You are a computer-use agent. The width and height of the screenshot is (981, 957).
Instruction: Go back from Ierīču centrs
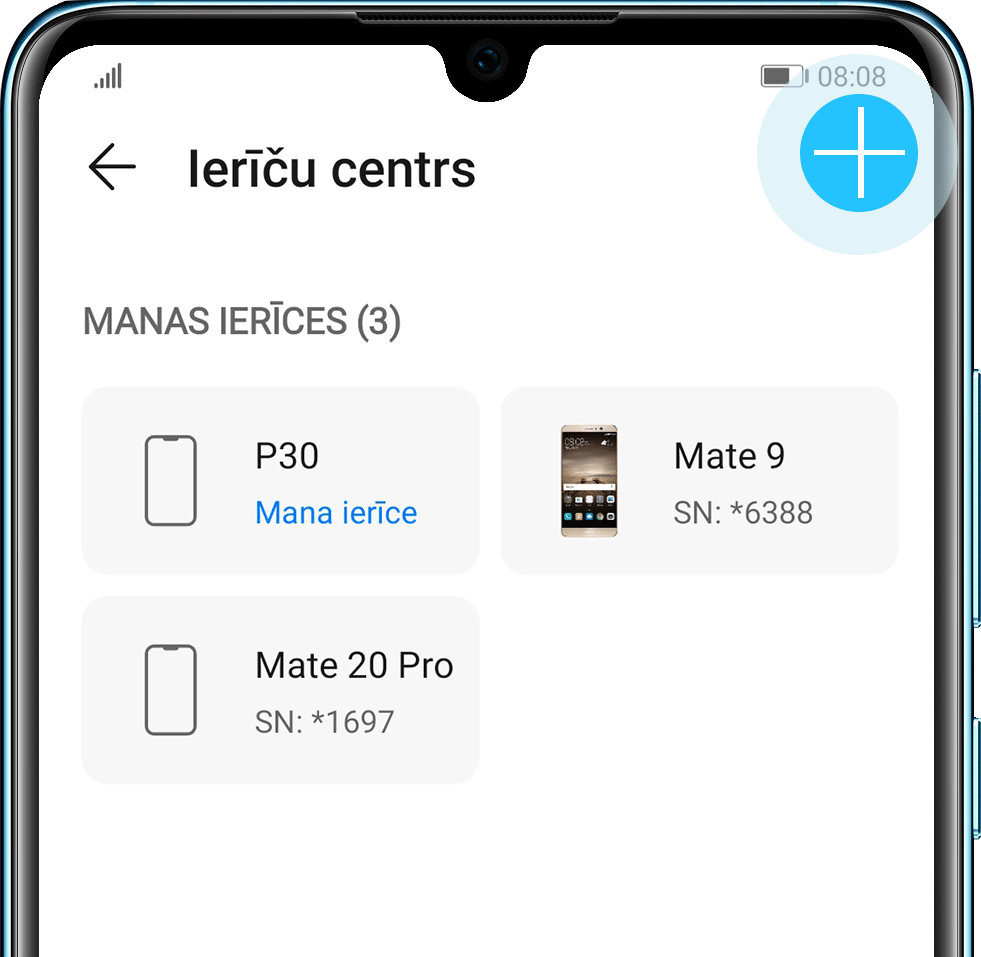pos(112,167)
